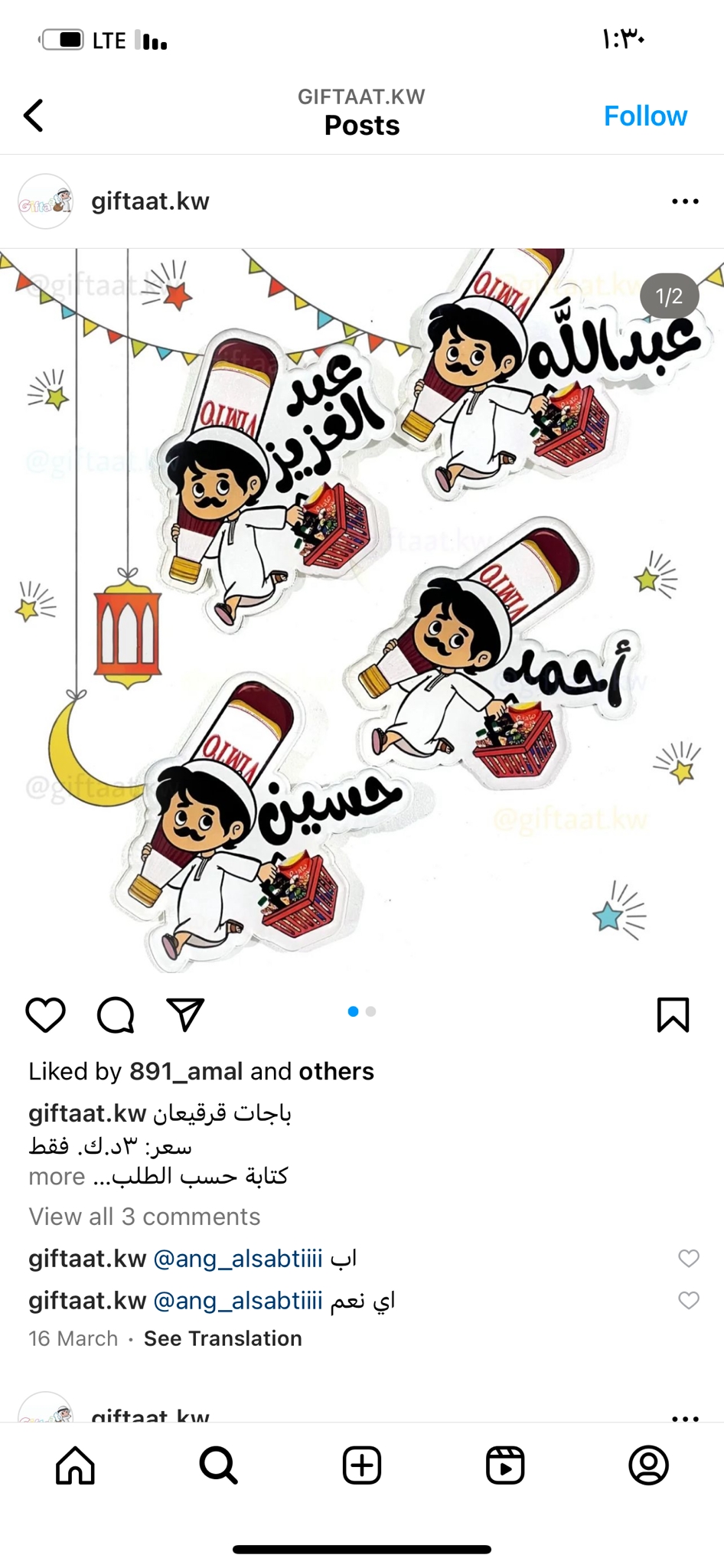Viewport: 724px width, 1568px height.
Task: Open the Reels tab
Action: coord(505,1465)
